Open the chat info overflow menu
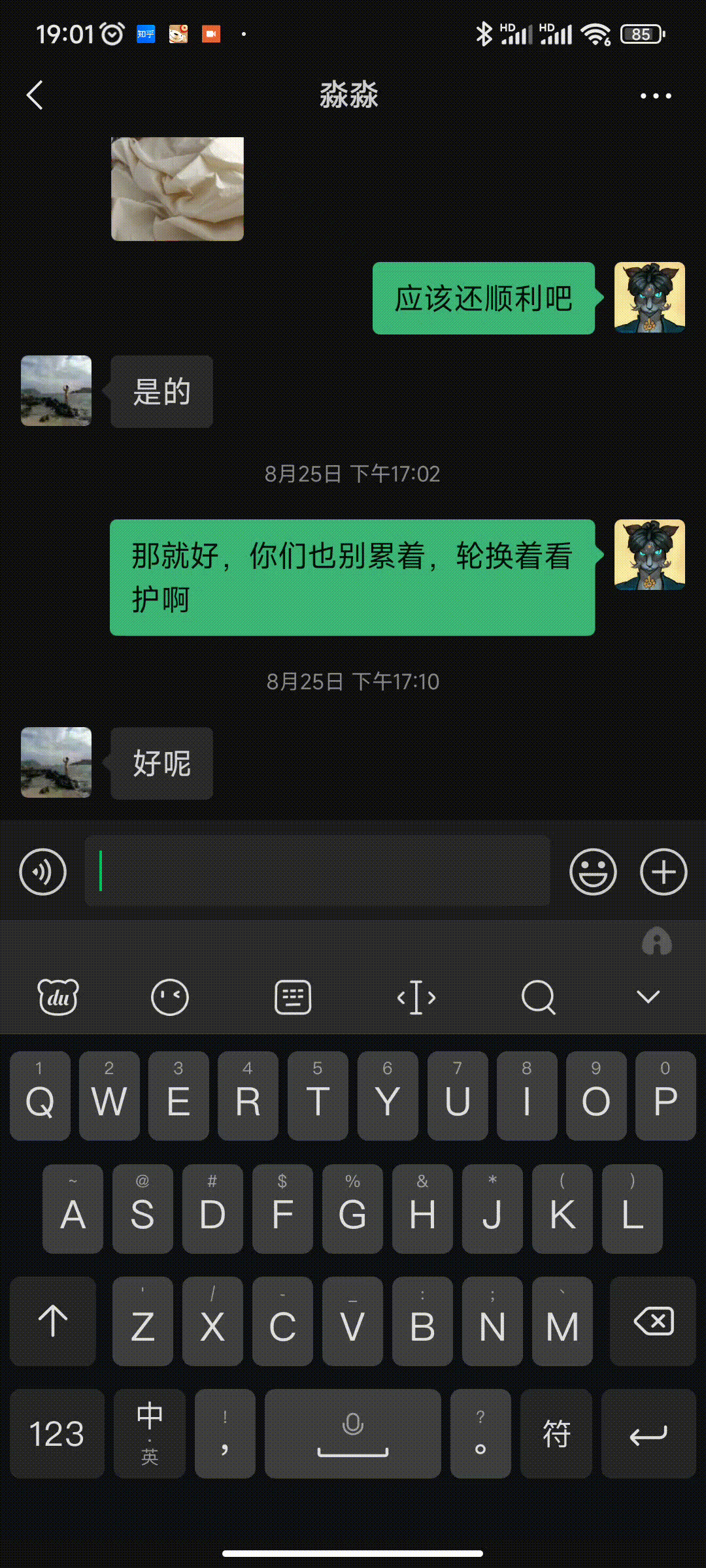Image resolution: width=706 pixels, height=1568 pixels. coord(655,96)
